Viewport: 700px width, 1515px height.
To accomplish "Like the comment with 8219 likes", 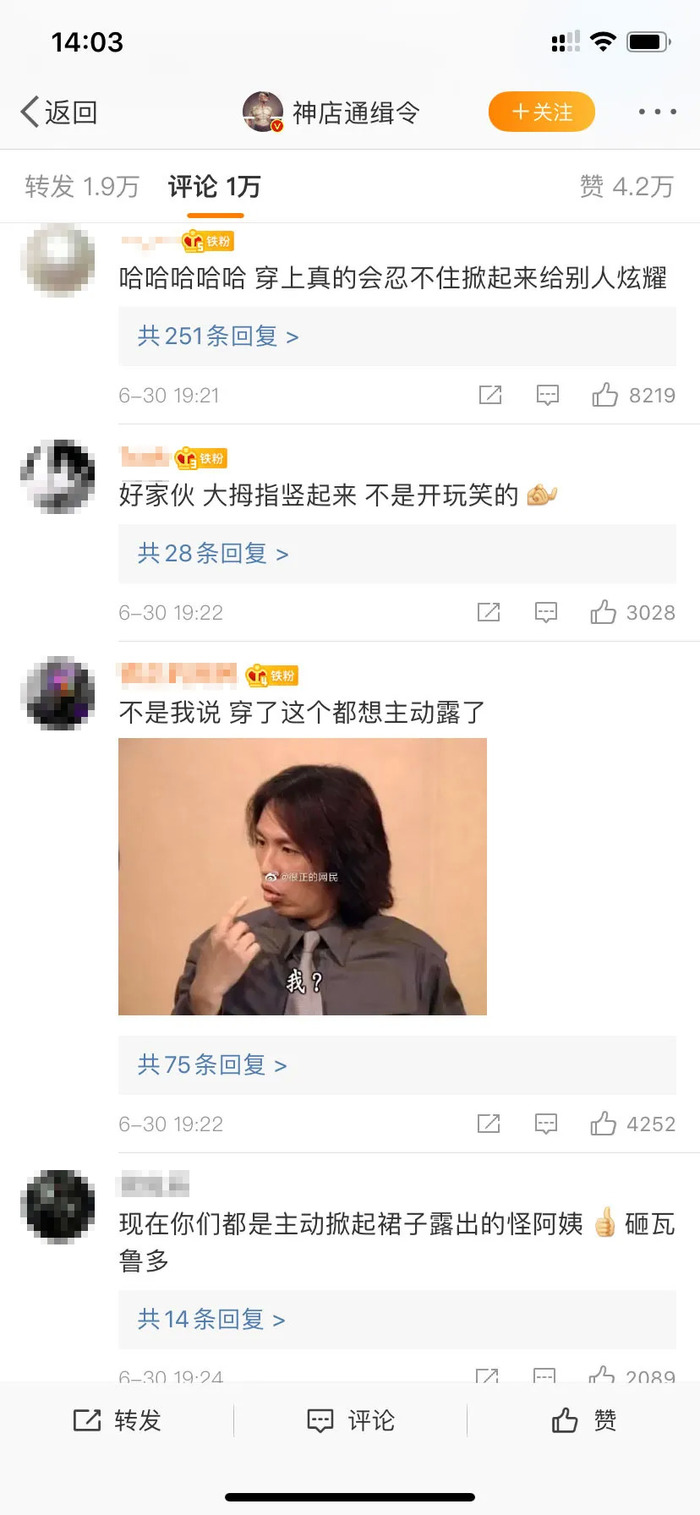I will (605, 395).
